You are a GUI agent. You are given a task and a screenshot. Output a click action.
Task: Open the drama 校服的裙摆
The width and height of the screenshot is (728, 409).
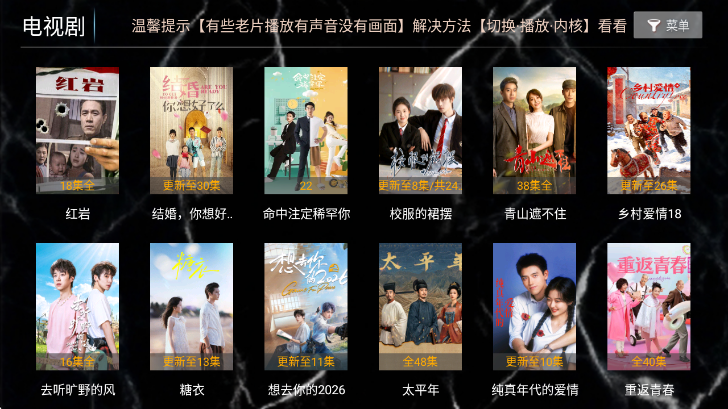(x=420, y=130)
